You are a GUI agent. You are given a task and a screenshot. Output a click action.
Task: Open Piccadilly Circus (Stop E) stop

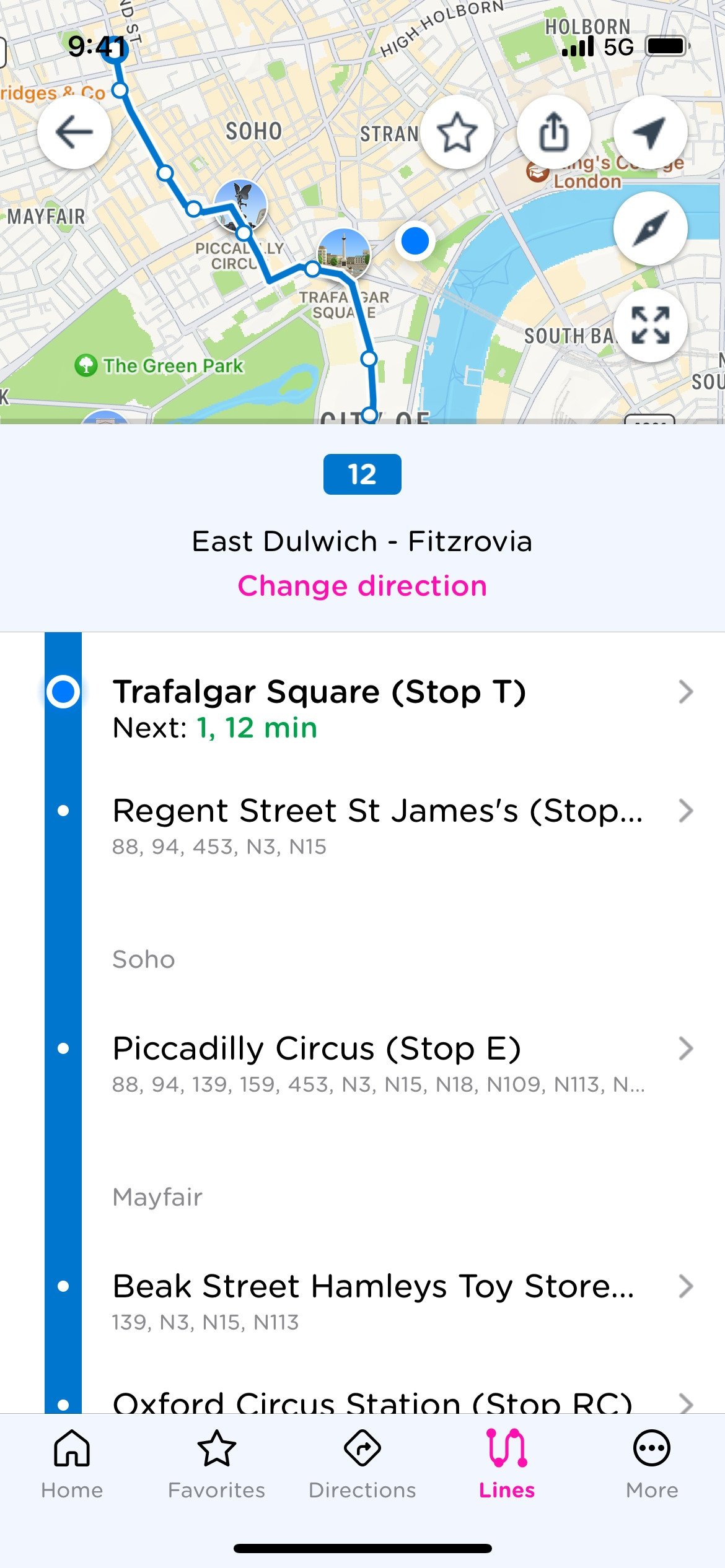pos(362,1065)
